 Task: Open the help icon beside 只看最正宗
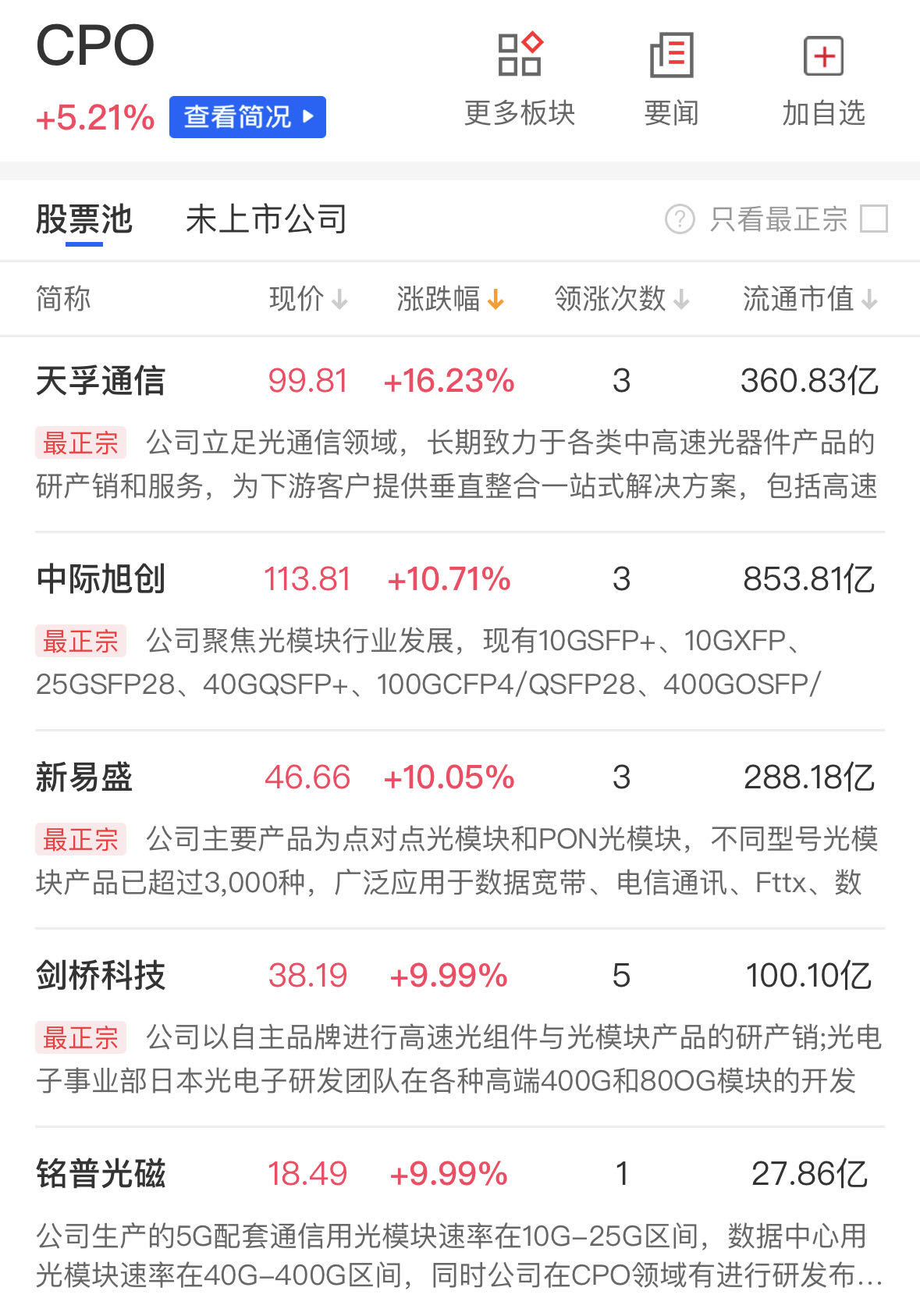pos(680,219)
